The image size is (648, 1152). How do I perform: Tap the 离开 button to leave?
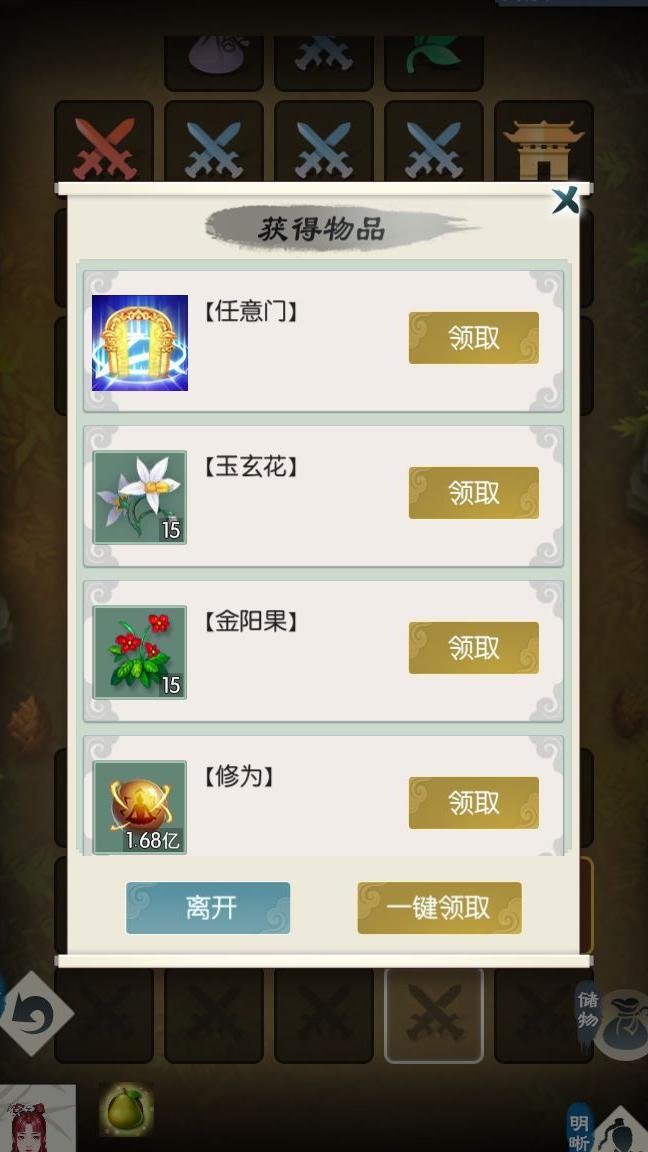(x=208, y=908)
